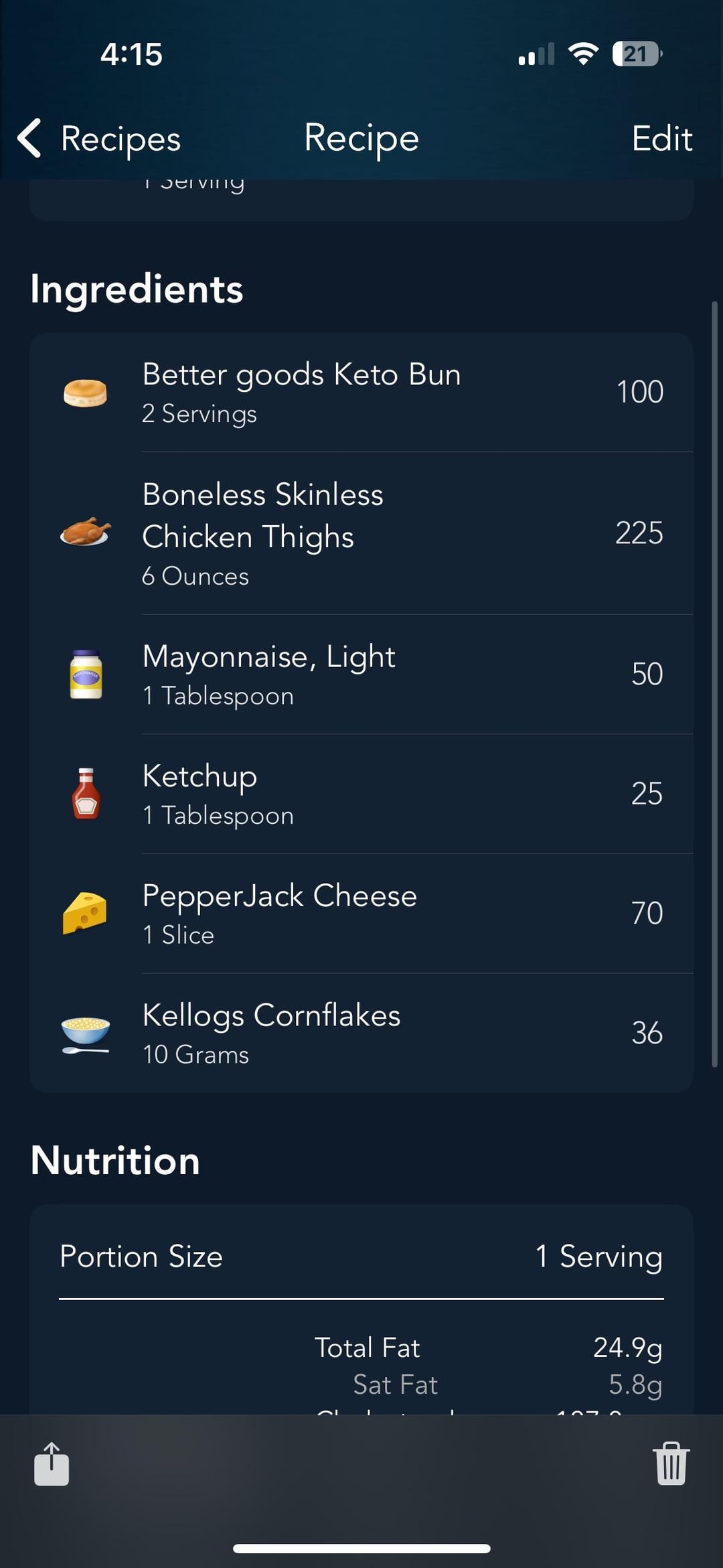Tap Edit to modify the recipe
Screen dimensions: 723x1568
661,139
